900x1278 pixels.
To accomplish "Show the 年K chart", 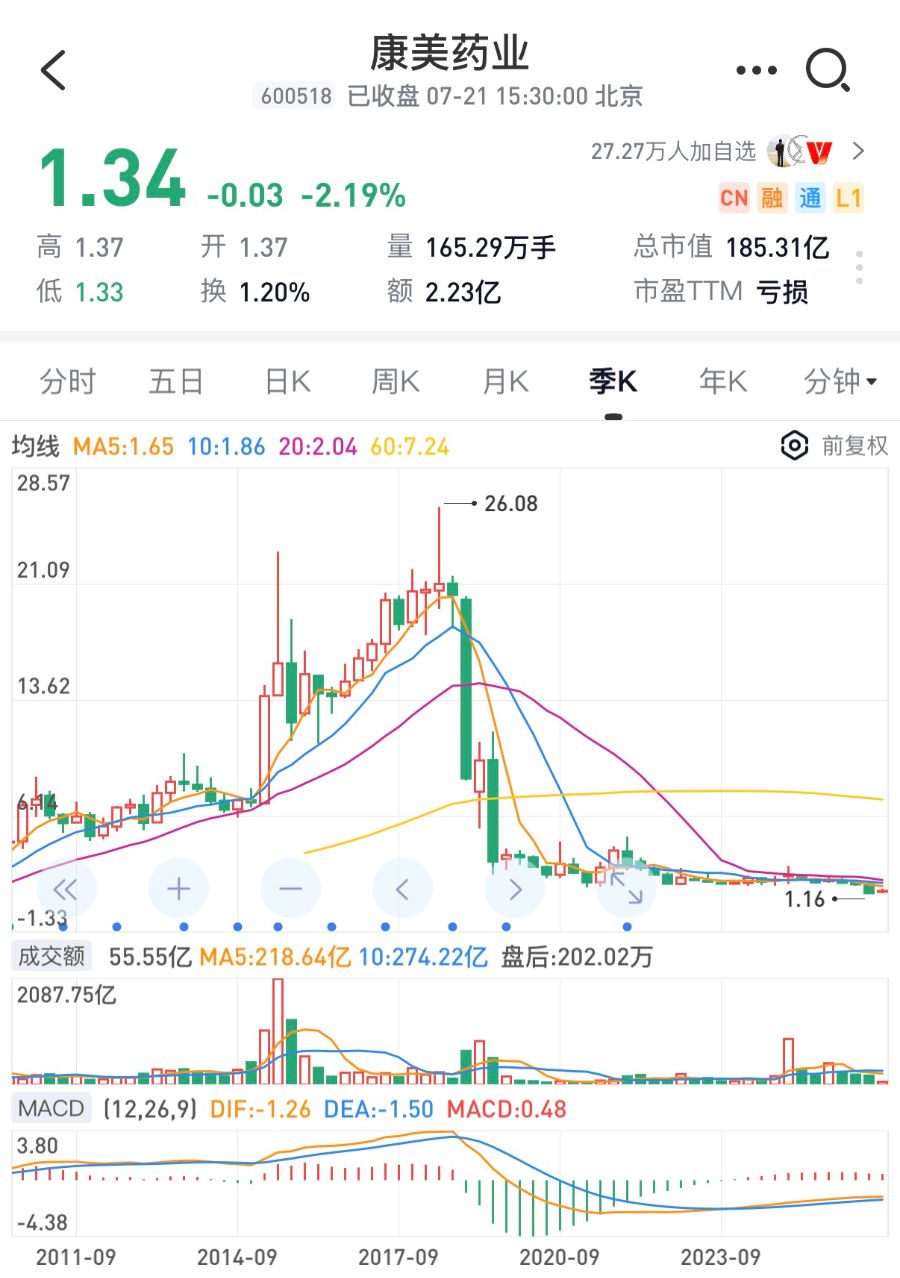I will (723, 381).
